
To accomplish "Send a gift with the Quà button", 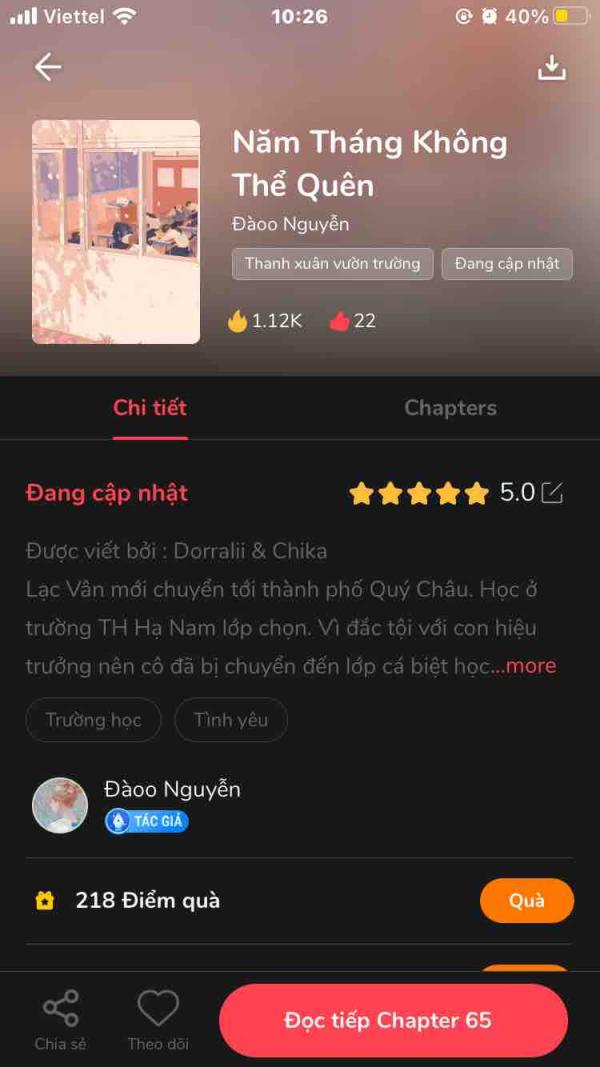I will (x=526, y=900).
